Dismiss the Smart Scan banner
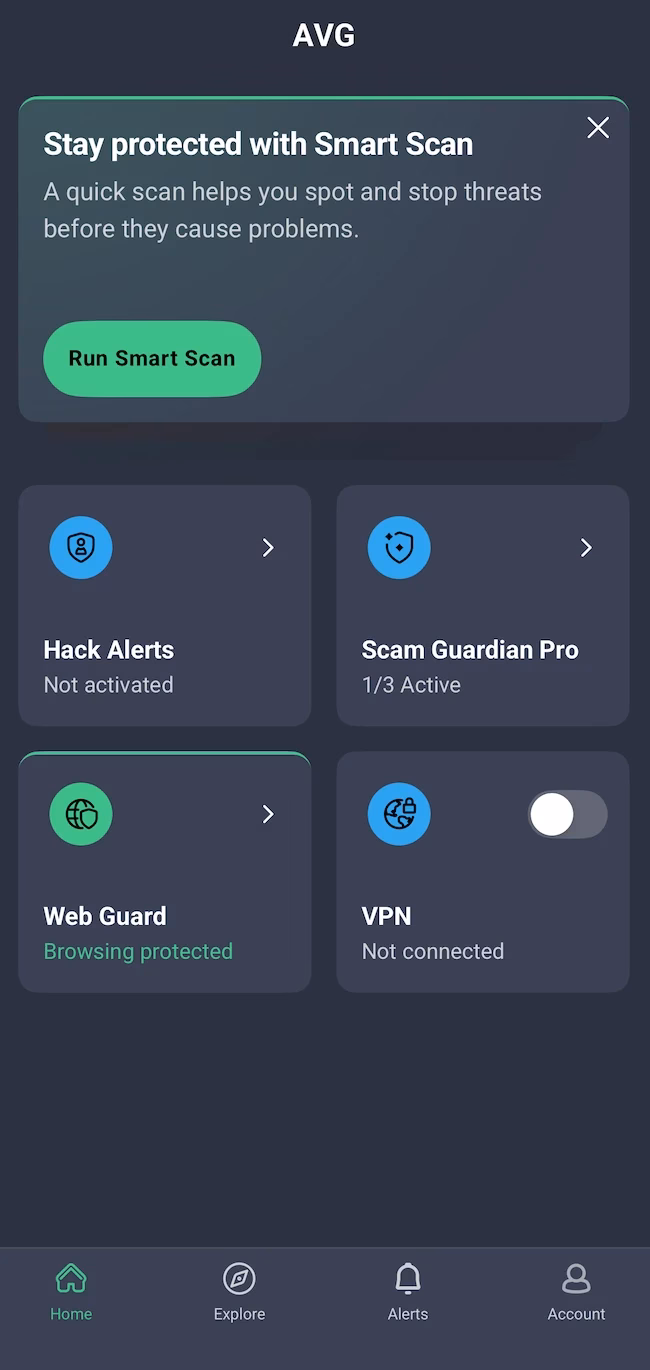Image resolution: width=650 pixels, height=1370 pixels. coord(598,127)
